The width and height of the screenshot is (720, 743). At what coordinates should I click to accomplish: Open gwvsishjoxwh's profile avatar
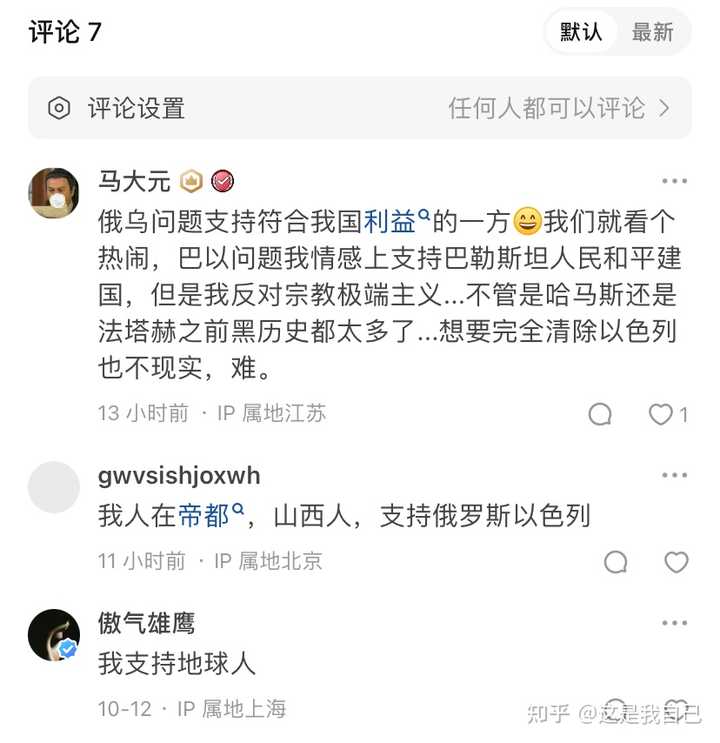pyautogui.click(x=53, y=487)
